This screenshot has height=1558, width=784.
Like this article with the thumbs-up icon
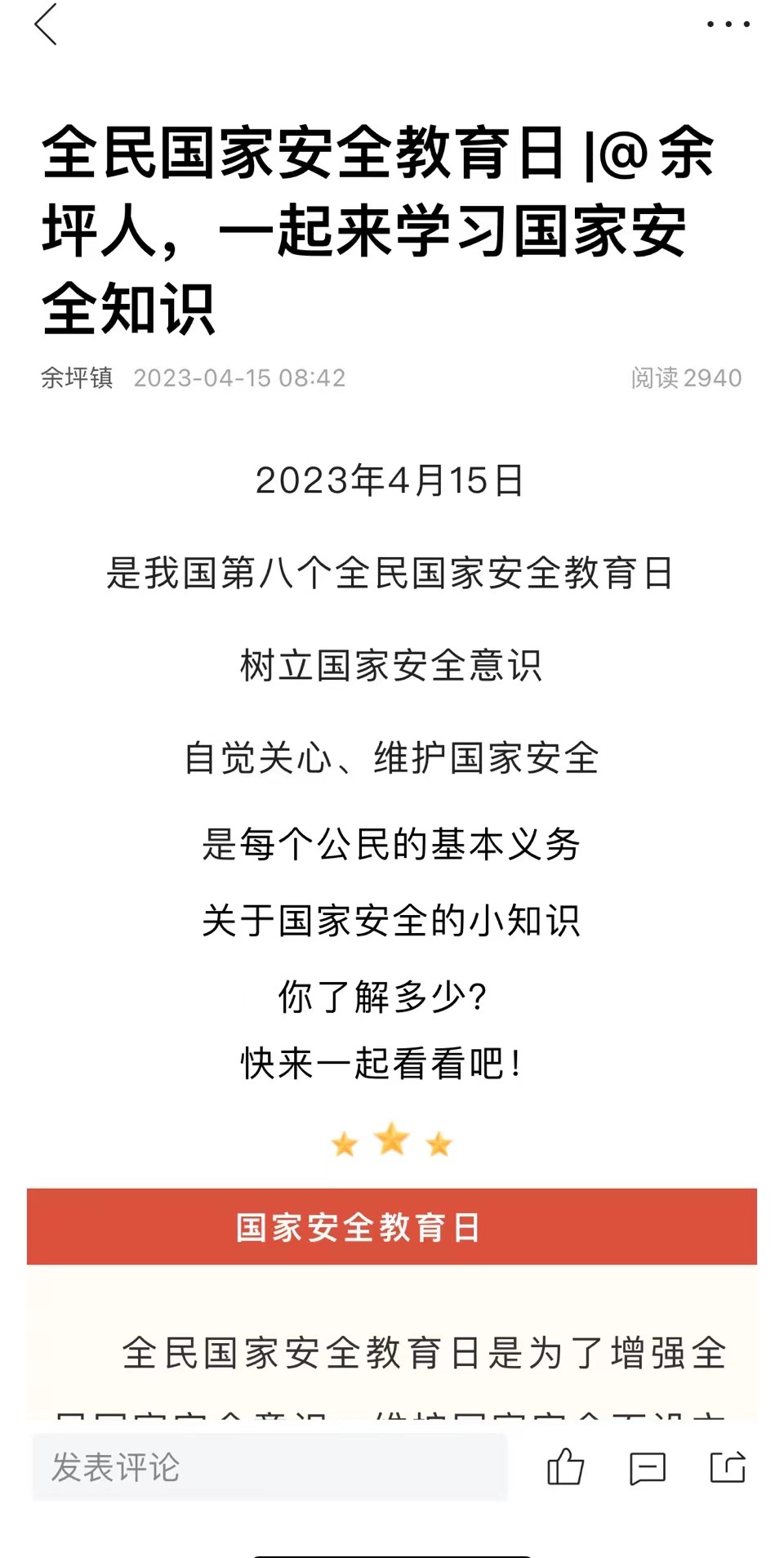coord(565,1466)
